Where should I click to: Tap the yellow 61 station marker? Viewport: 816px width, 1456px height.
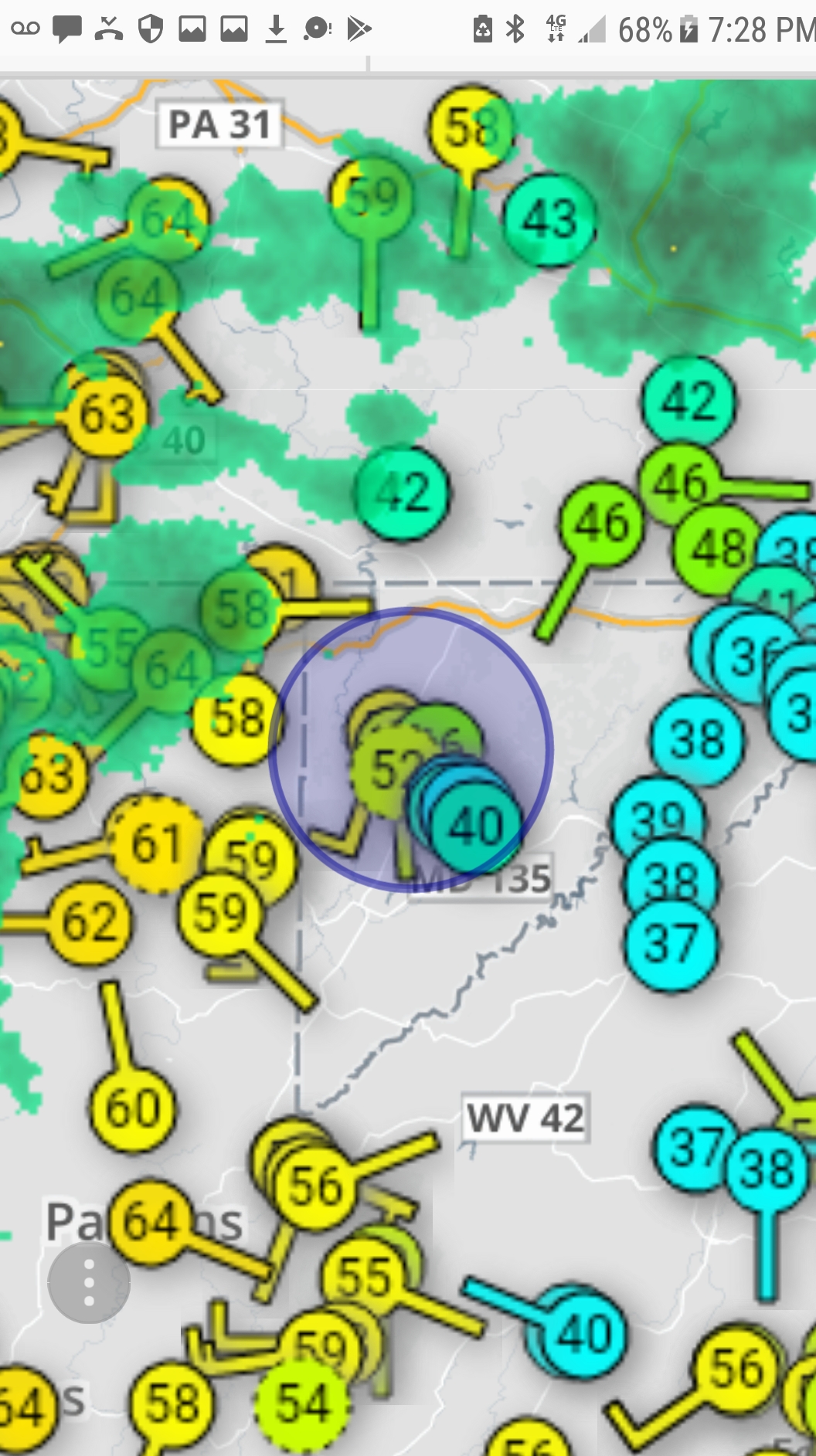click(156, 843)
